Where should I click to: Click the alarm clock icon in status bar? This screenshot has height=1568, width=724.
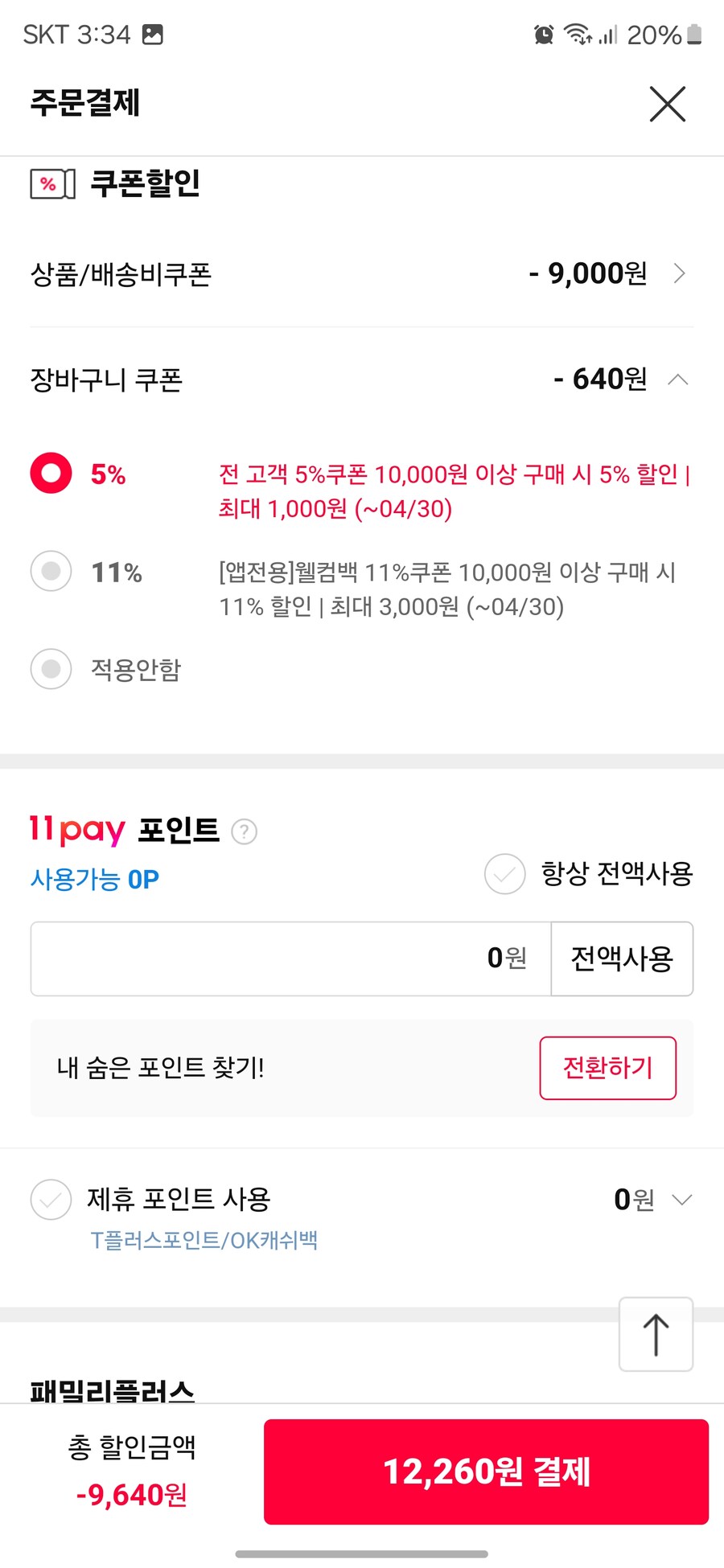[x=544, y=35]
